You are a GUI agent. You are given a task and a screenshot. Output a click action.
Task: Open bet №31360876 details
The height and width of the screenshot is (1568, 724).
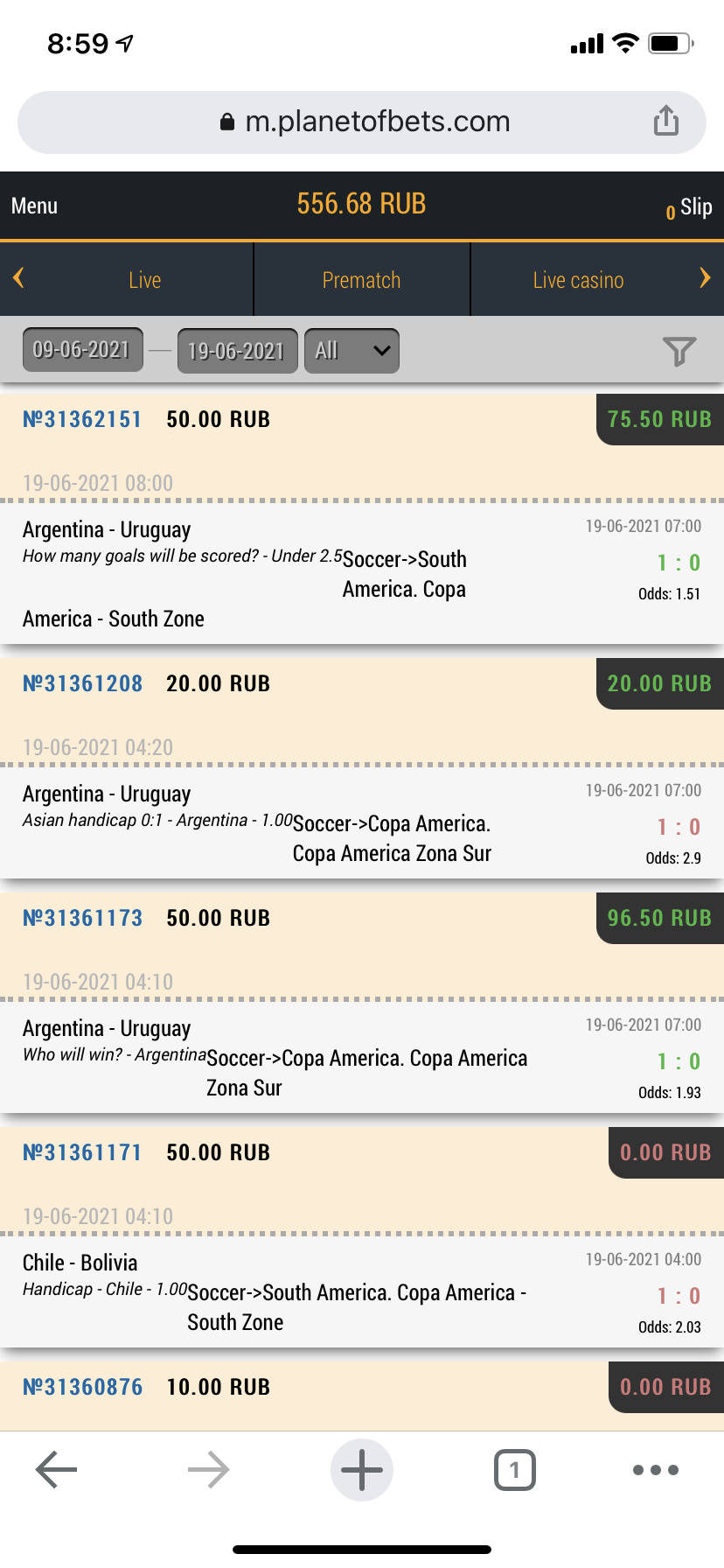click(x=82, y=1388)
